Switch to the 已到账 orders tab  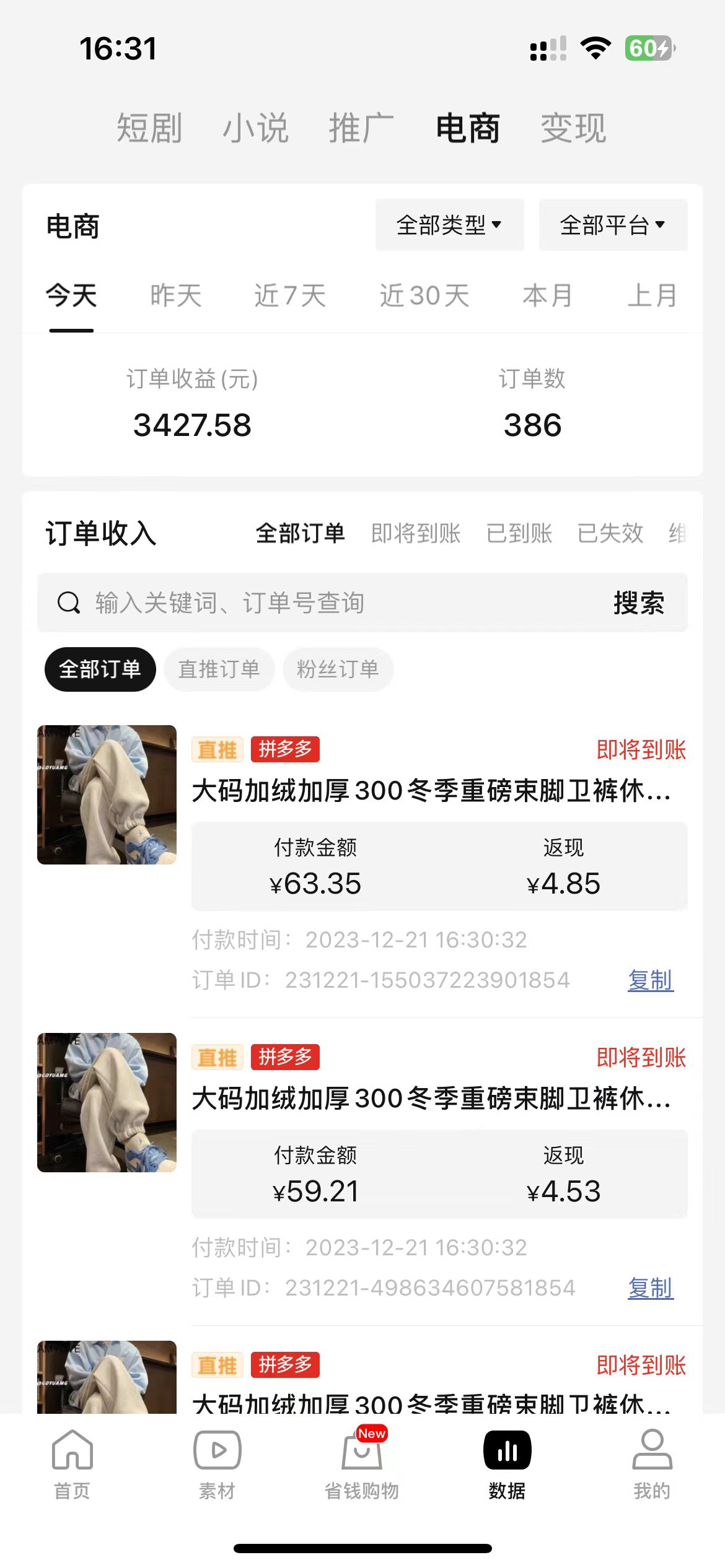point(519,533)
